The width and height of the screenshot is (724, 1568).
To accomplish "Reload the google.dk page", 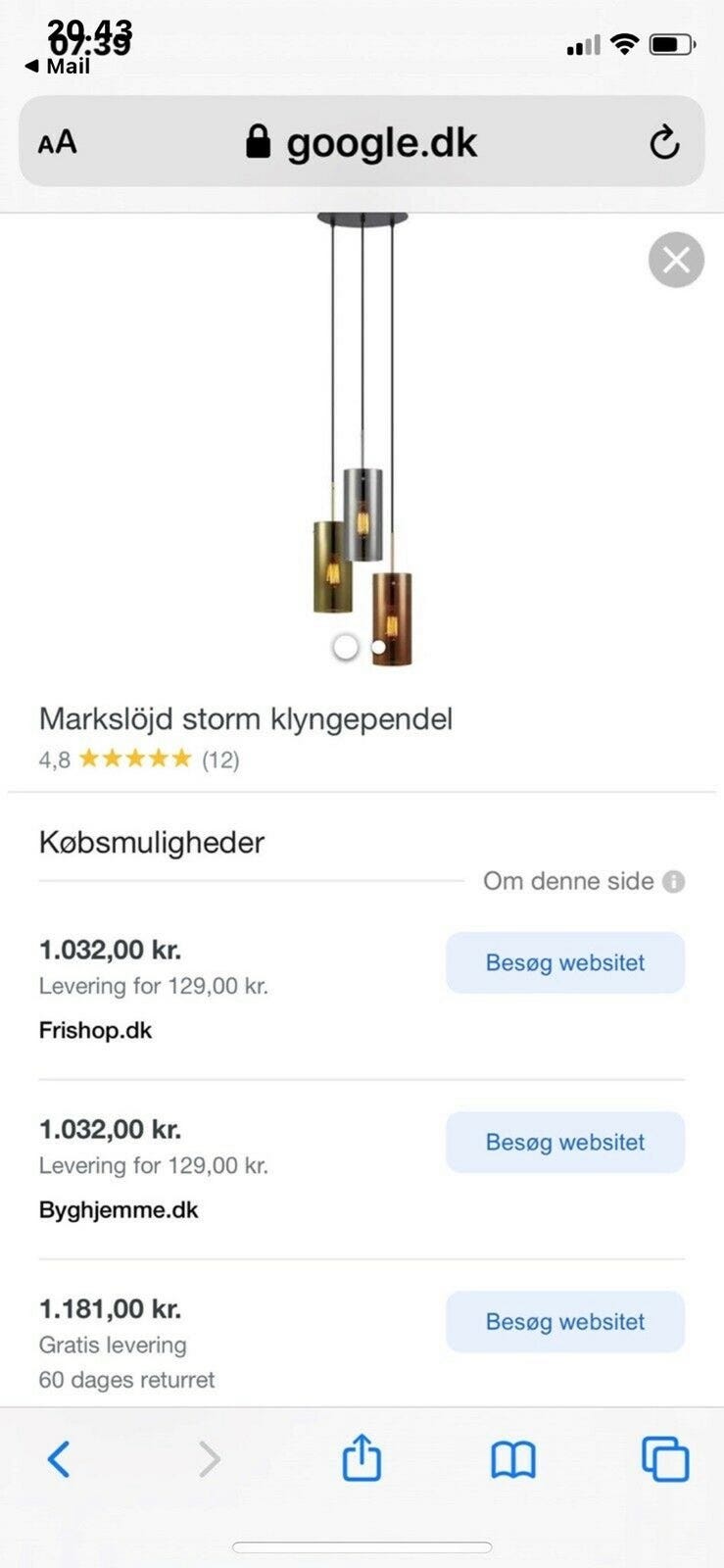I will 664,142.
